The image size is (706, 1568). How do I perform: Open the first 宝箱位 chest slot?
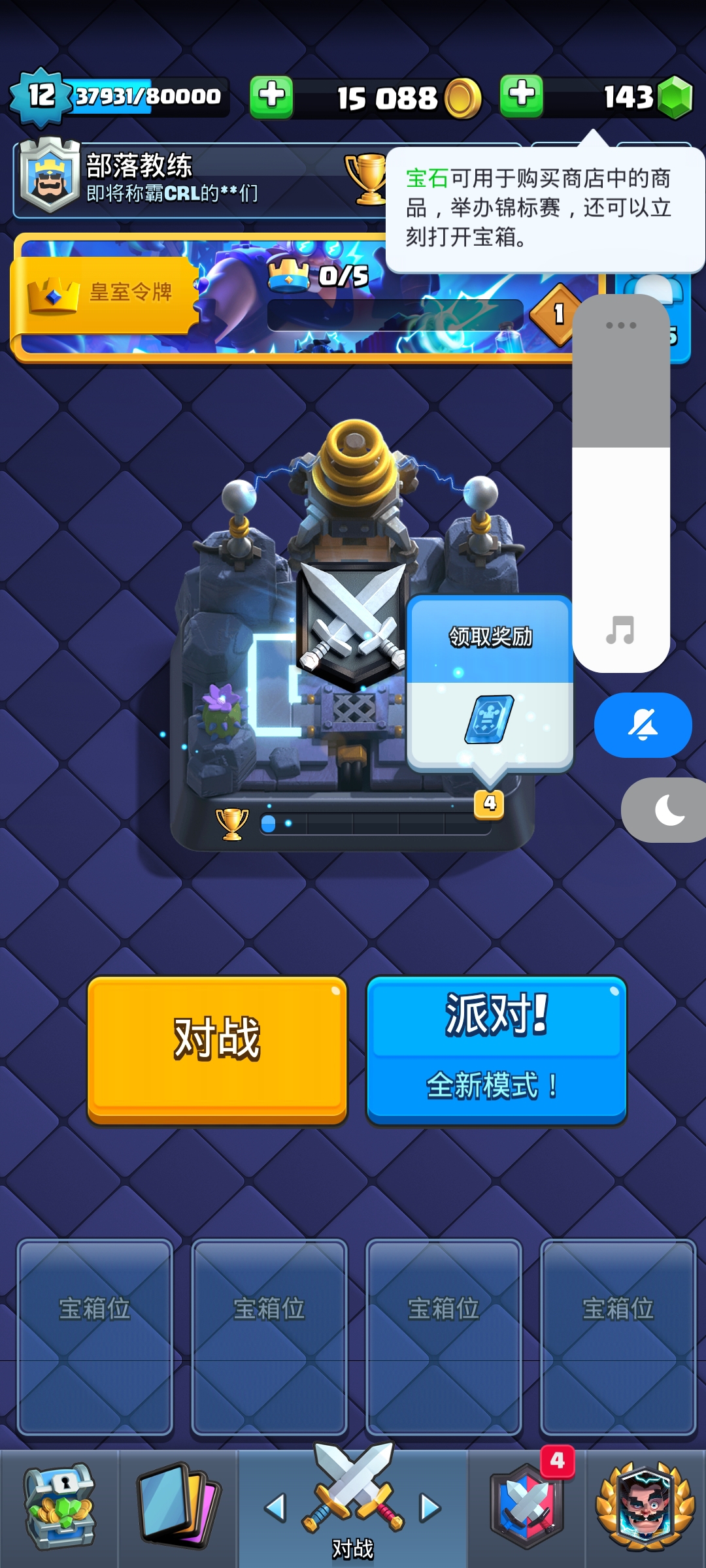(x=95, y=1336)
